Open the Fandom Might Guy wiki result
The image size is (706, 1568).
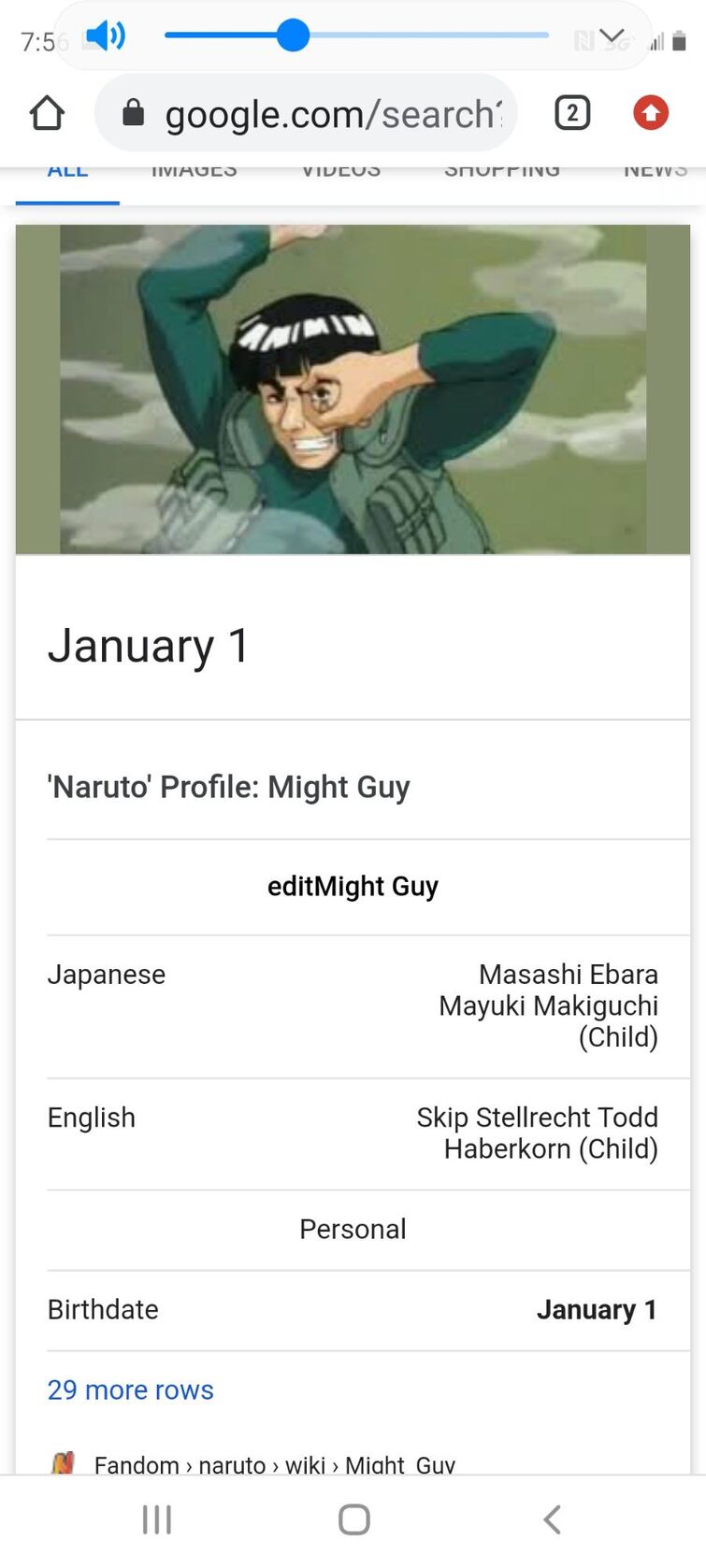[274, 1463]
